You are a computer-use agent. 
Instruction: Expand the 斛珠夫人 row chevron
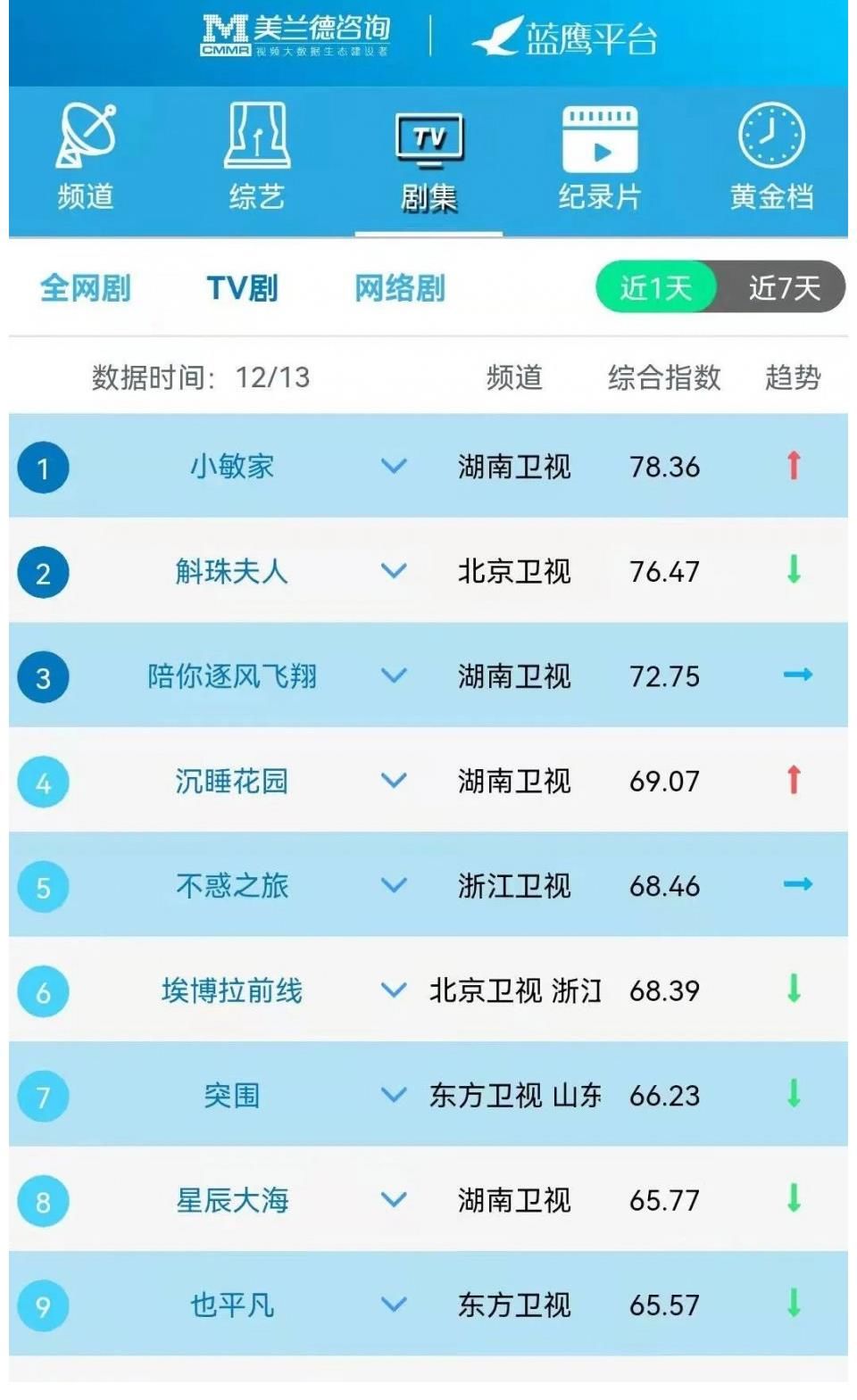coord(394,571)
